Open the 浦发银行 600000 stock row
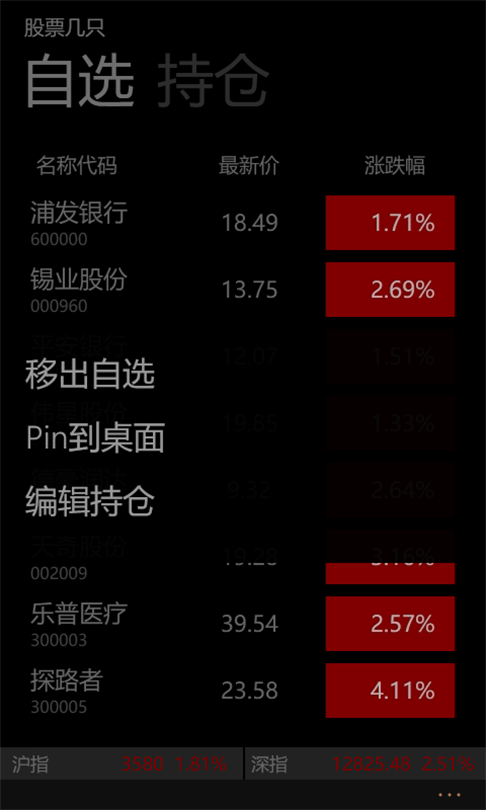 (x=242, y=223)
